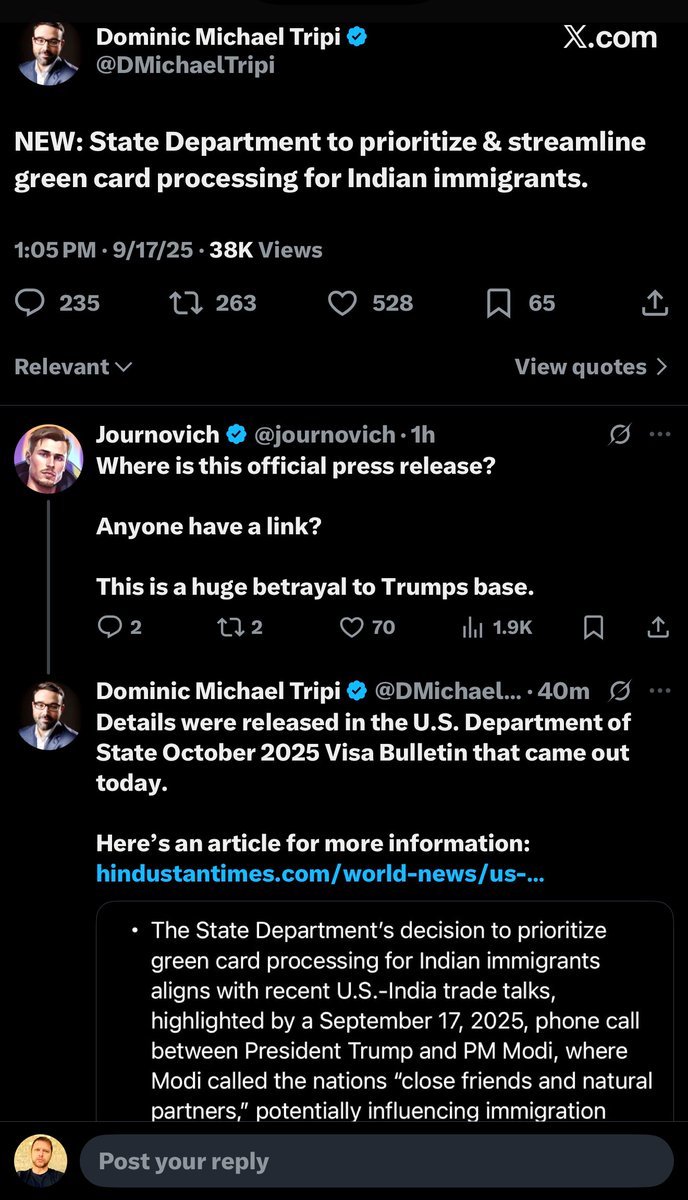This screenshot has width=688, height=1200.
Task: Share the main green card post
Action: pyautogui.click(x=654, y=303)
